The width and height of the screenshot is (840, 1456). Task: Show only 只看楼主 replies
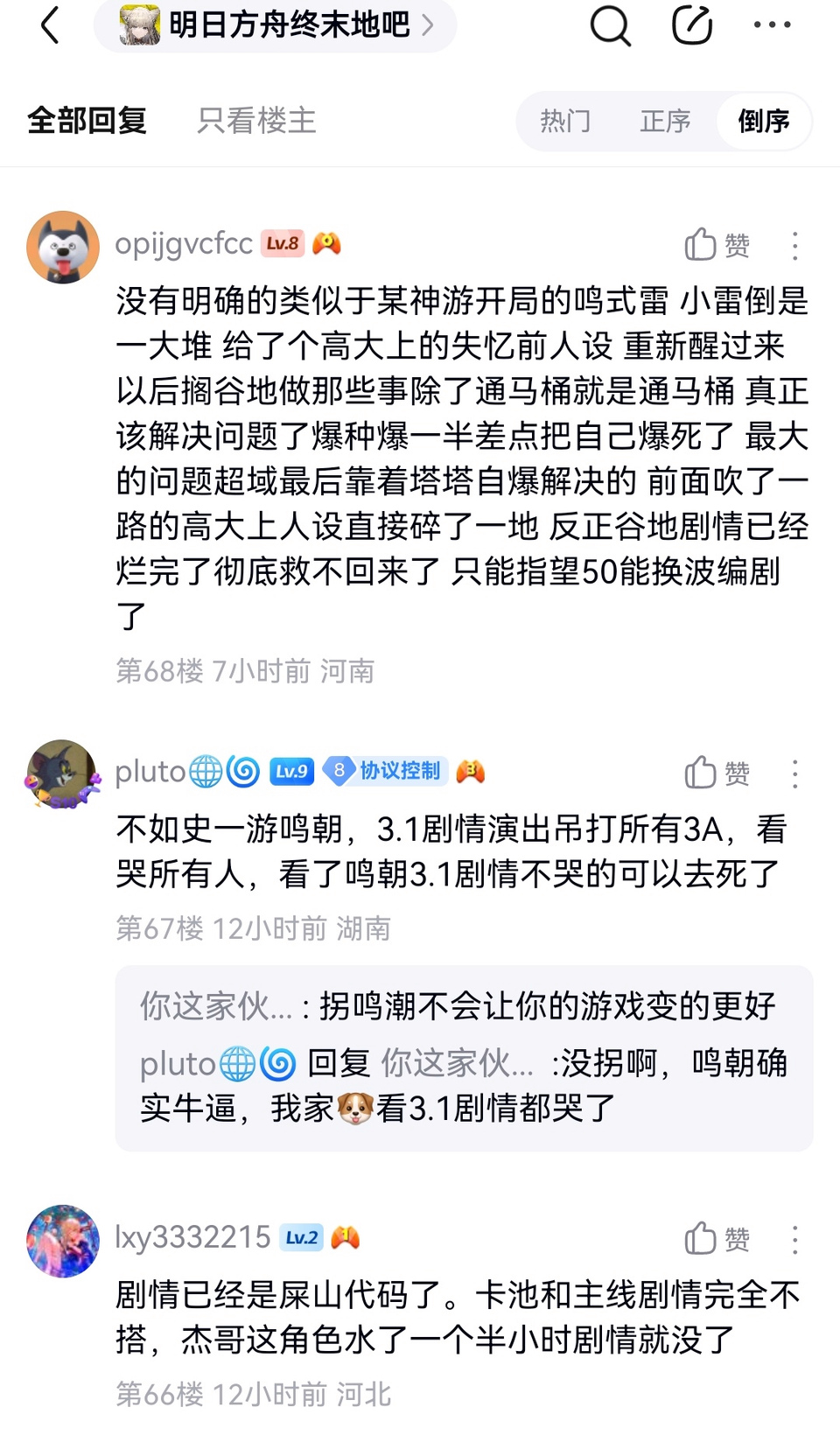(x=255, y=120)
